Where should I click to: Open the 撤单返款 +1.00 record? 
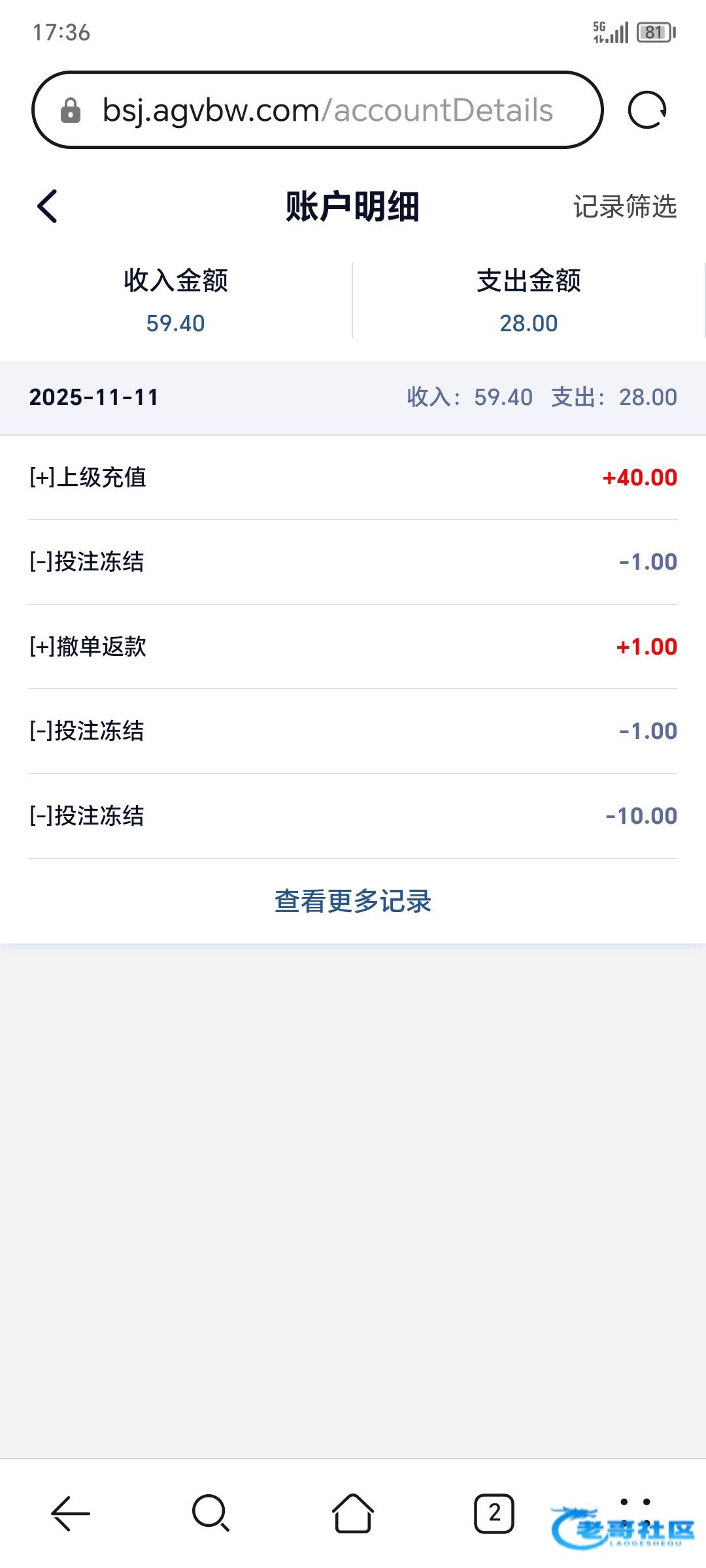(x=353, y=647)
